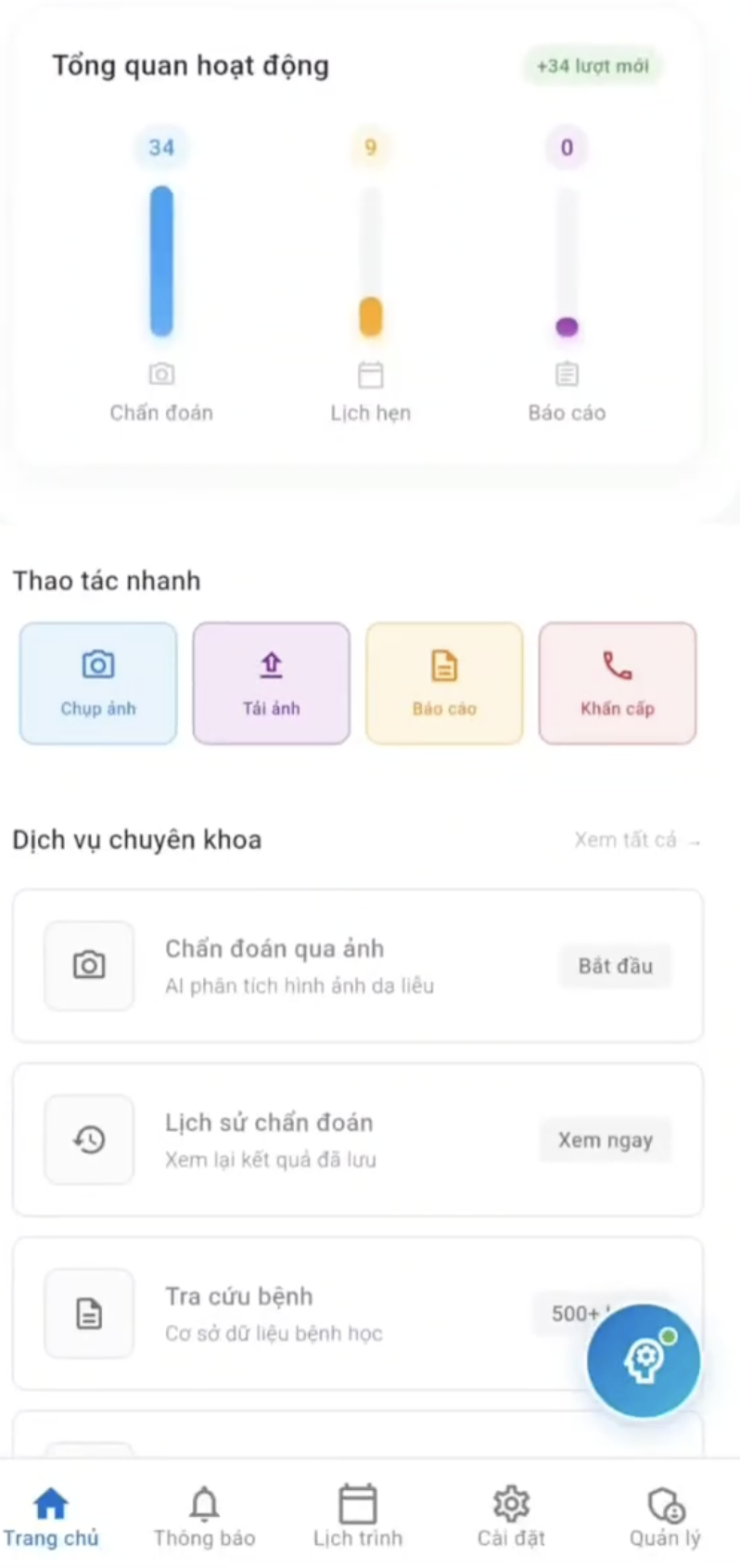The image size is (740, 1568).
Task: Go to the Thông báo tab
Action: coord(204,1517)
